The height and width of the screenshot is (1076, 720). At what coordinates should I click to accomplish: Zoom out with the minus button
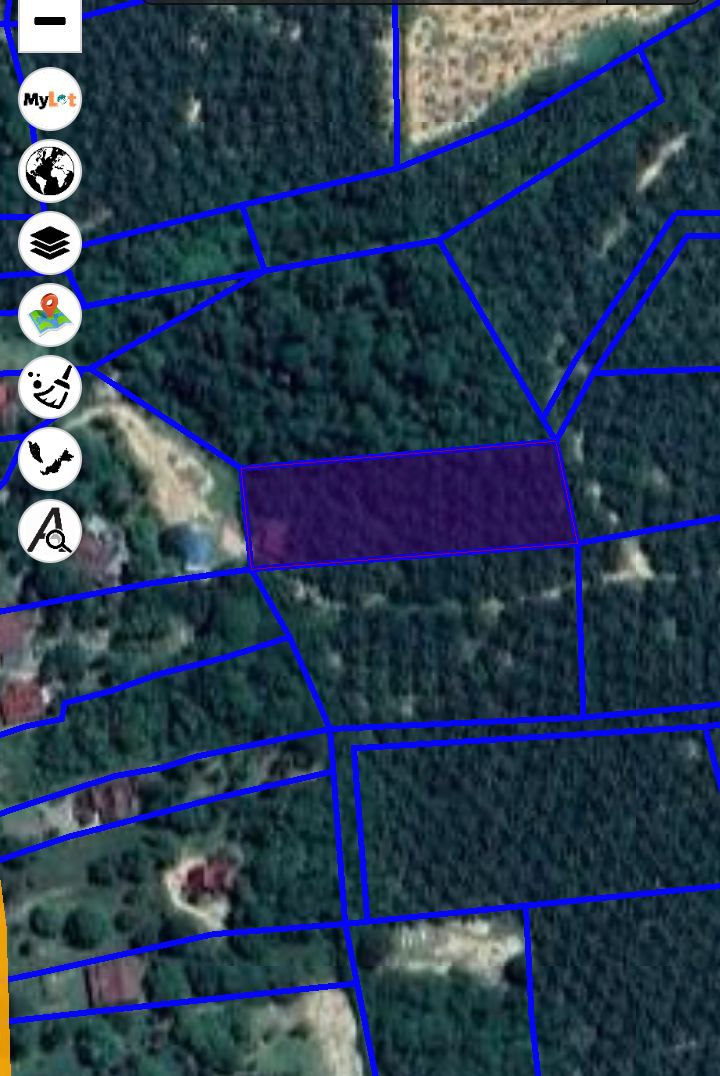[49, 22]
